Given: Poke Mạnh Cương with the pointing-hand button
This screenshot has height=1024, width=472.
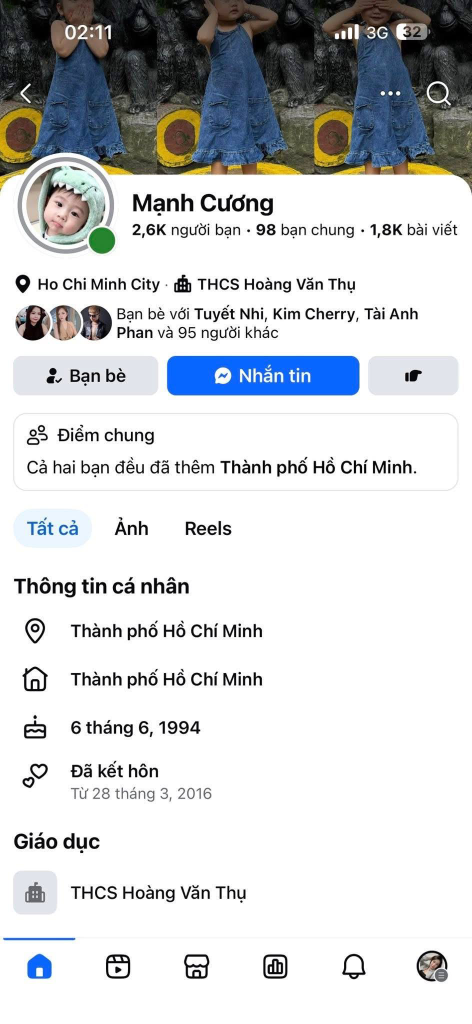Looking at the screenshot, I should [x=413, y=376].
